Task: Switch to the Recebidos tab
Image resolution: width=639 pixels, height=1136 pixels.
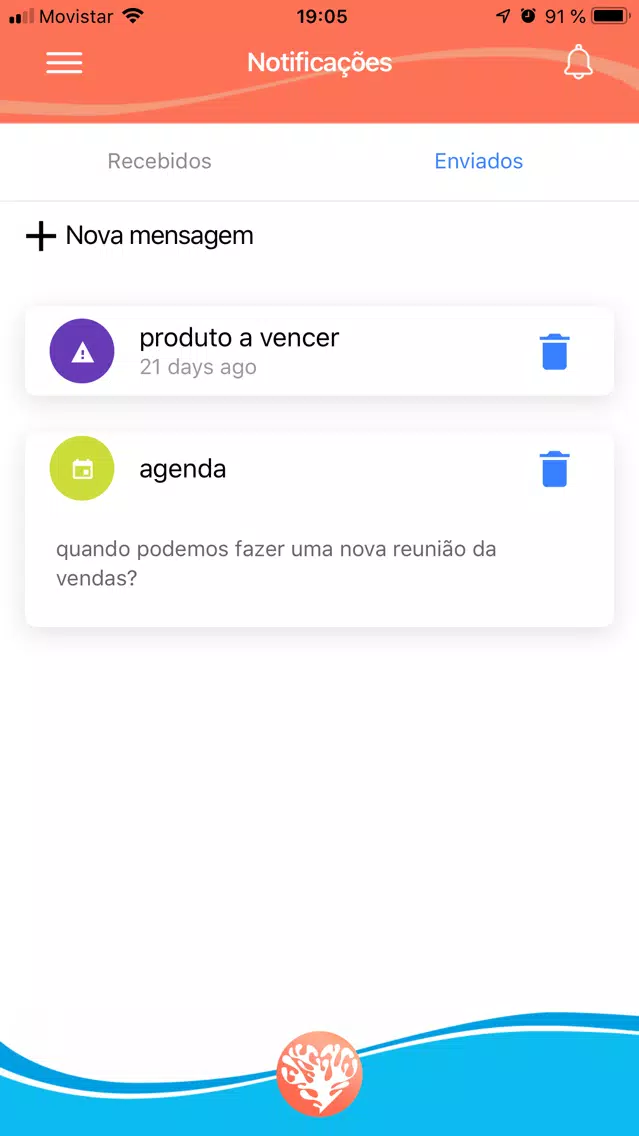Action: [159, 161]
